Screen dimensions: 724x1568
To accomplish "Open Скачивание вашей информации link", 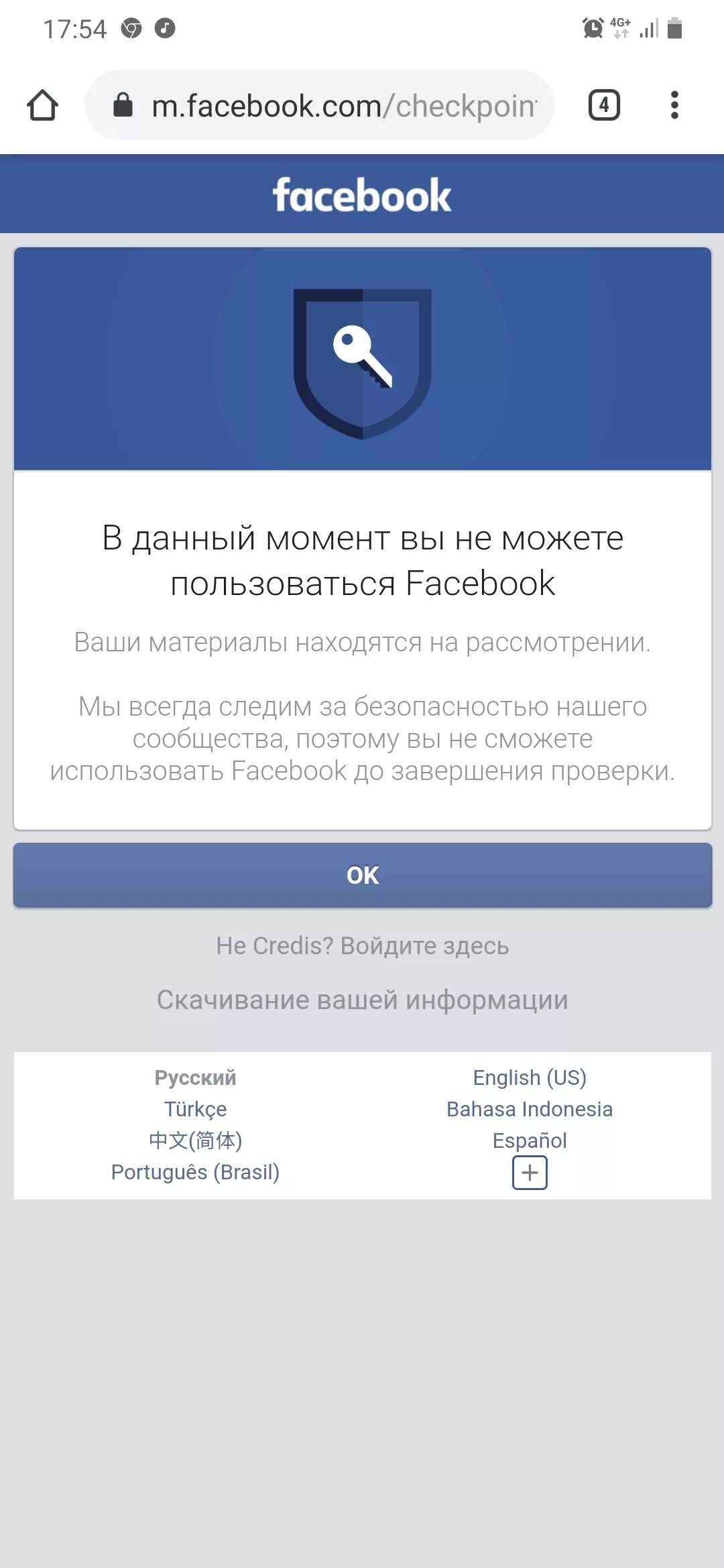I will coord(362,999).
